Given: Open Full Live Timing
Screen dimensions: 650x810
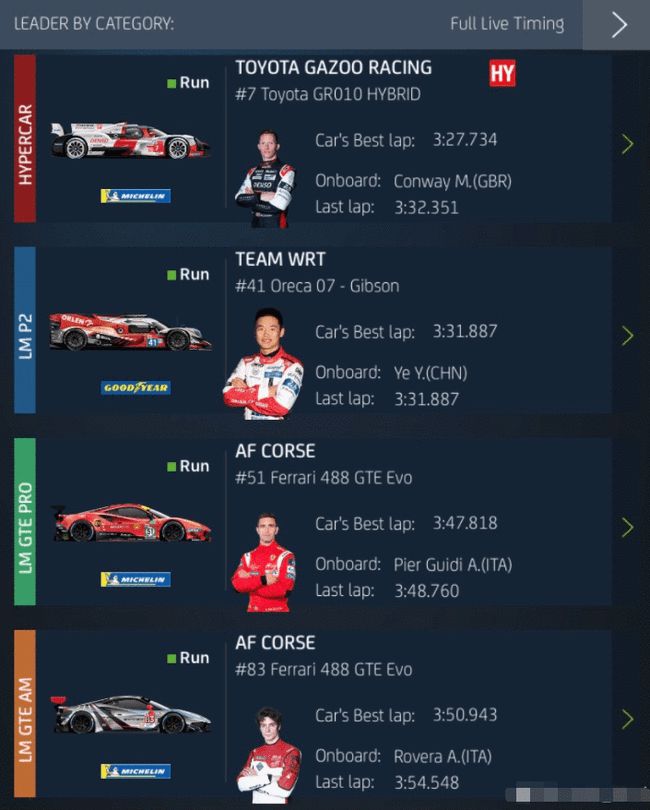Looking at the screenshot, I should pyautogui.click(x=617, y=25).
